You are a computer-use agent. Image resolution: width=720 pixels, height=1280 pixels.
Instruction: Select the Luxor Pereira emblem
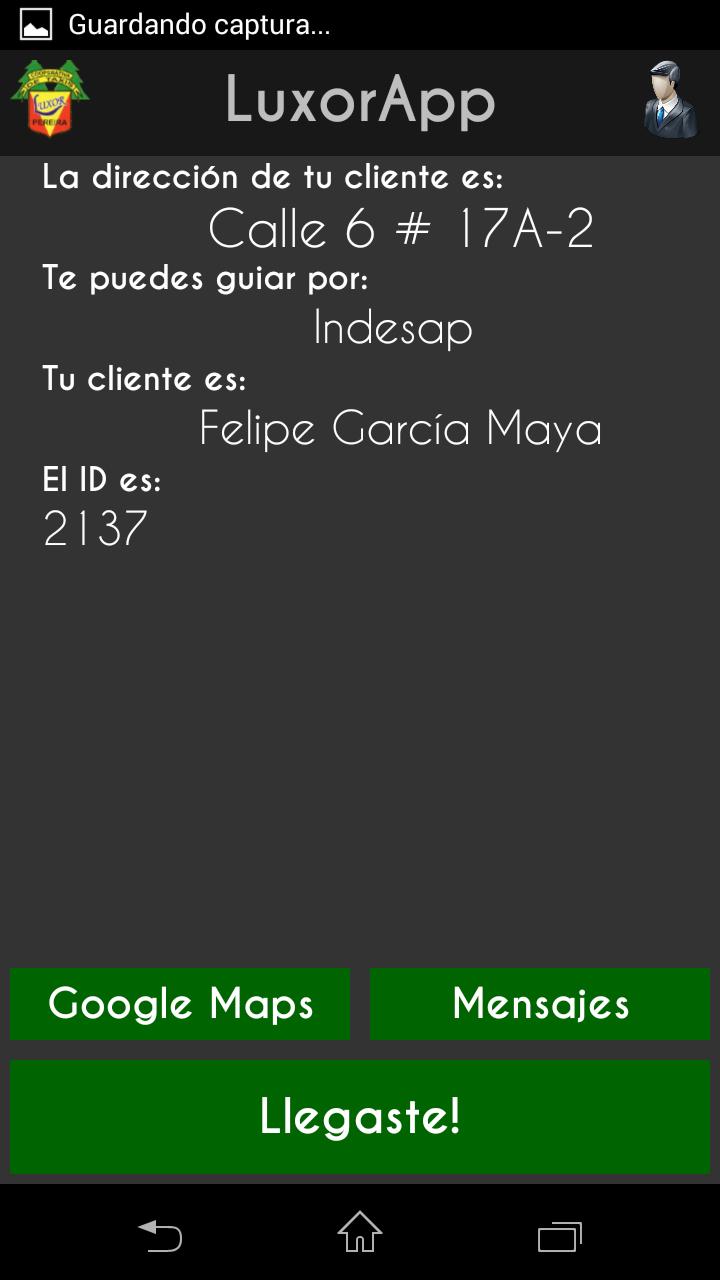click(50, 99)
